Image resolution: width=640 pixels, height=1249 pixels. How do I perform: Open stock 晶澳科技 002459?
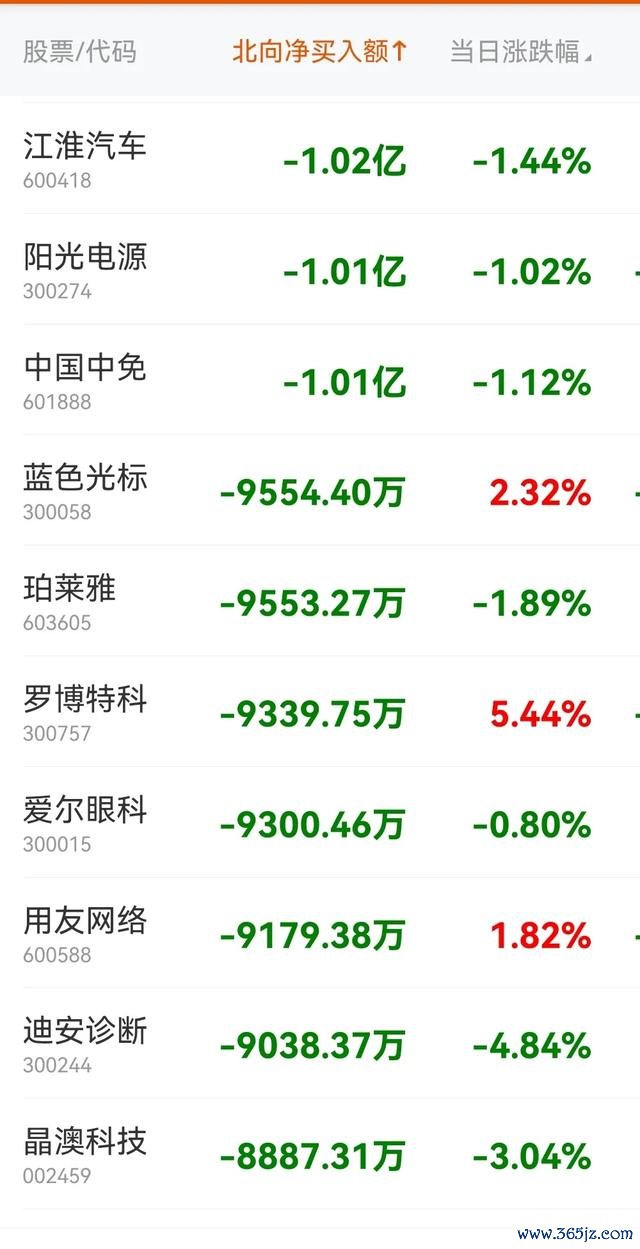[320, 1155]
